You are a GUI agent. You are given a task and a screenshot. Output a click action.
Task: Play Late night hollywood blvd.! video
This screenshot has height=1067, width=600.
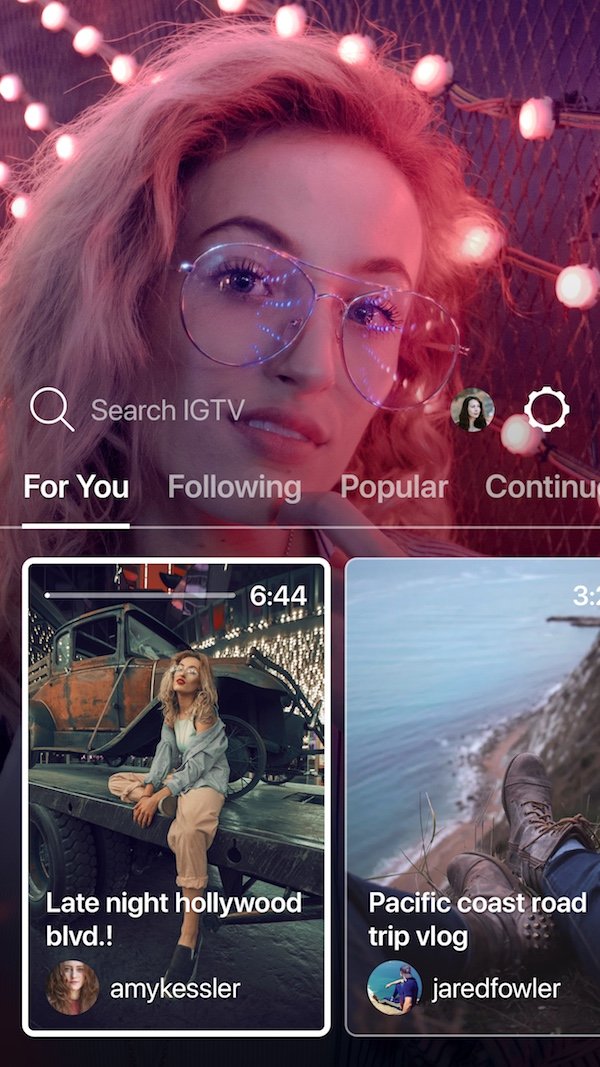pos(176,760)
